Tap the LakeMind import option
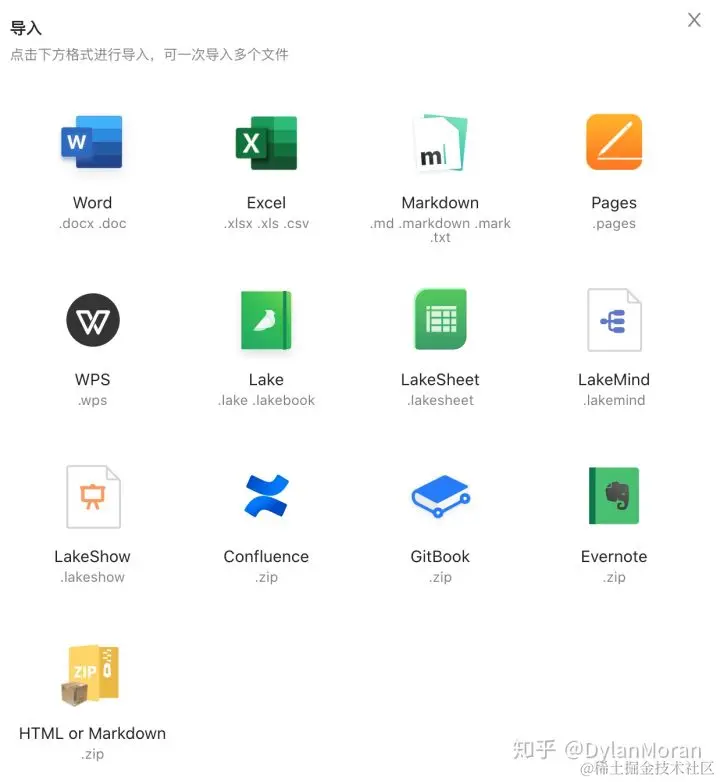Screen dimensions: 720x782 pyautogui.click(x=614, y=320)
